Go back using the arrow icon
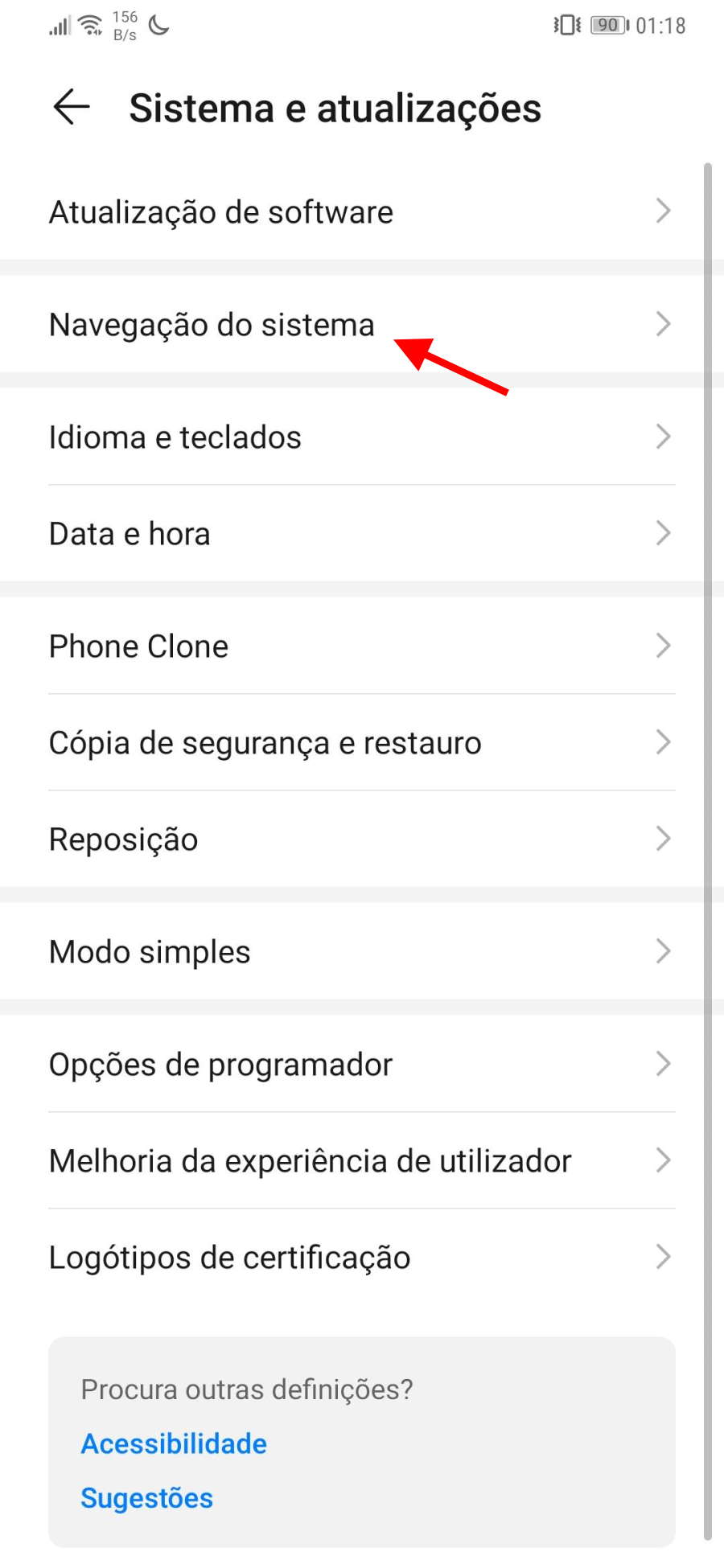Image resolution: width=724 pixels, height=1568 pixels. [x=71, y=108]
